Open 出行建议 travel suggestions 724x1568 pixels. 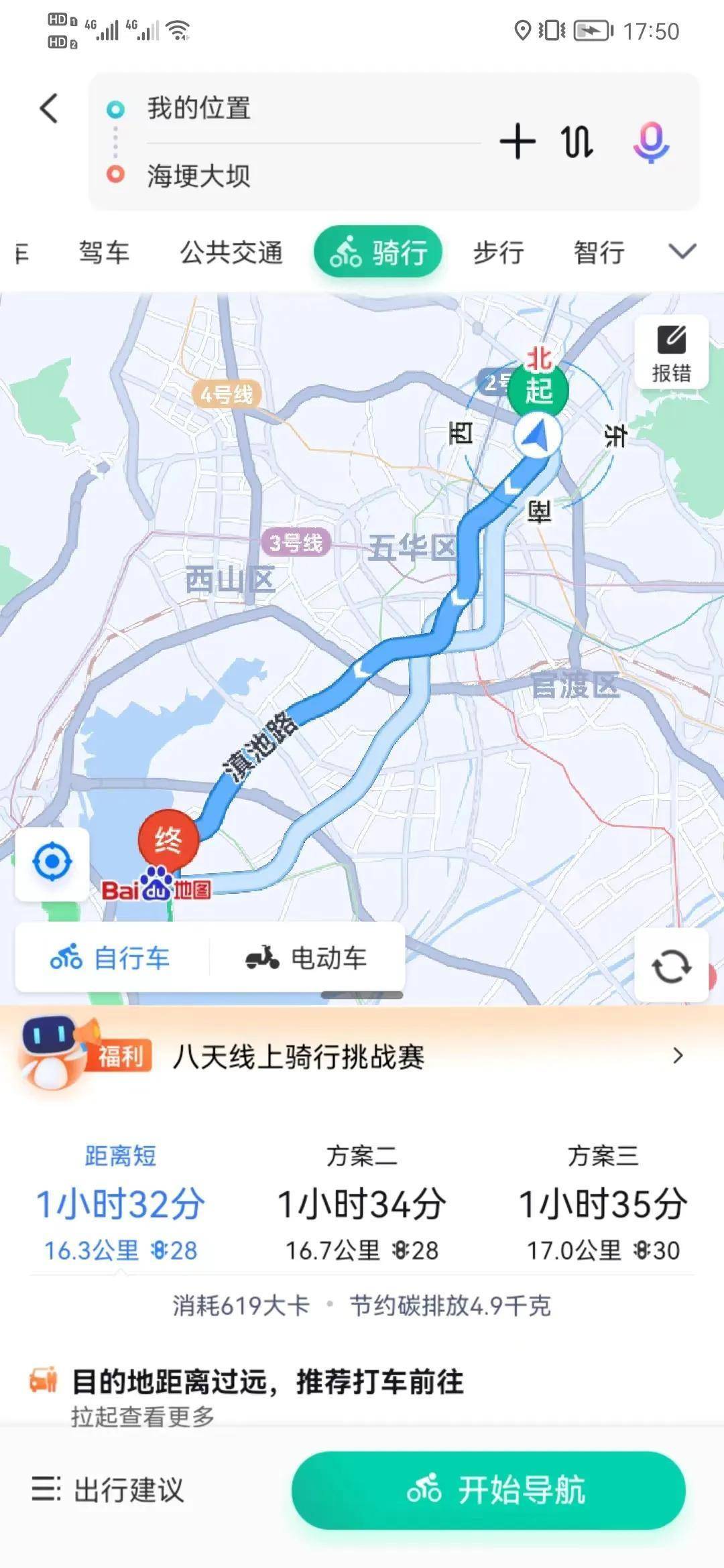(109, 1490)
